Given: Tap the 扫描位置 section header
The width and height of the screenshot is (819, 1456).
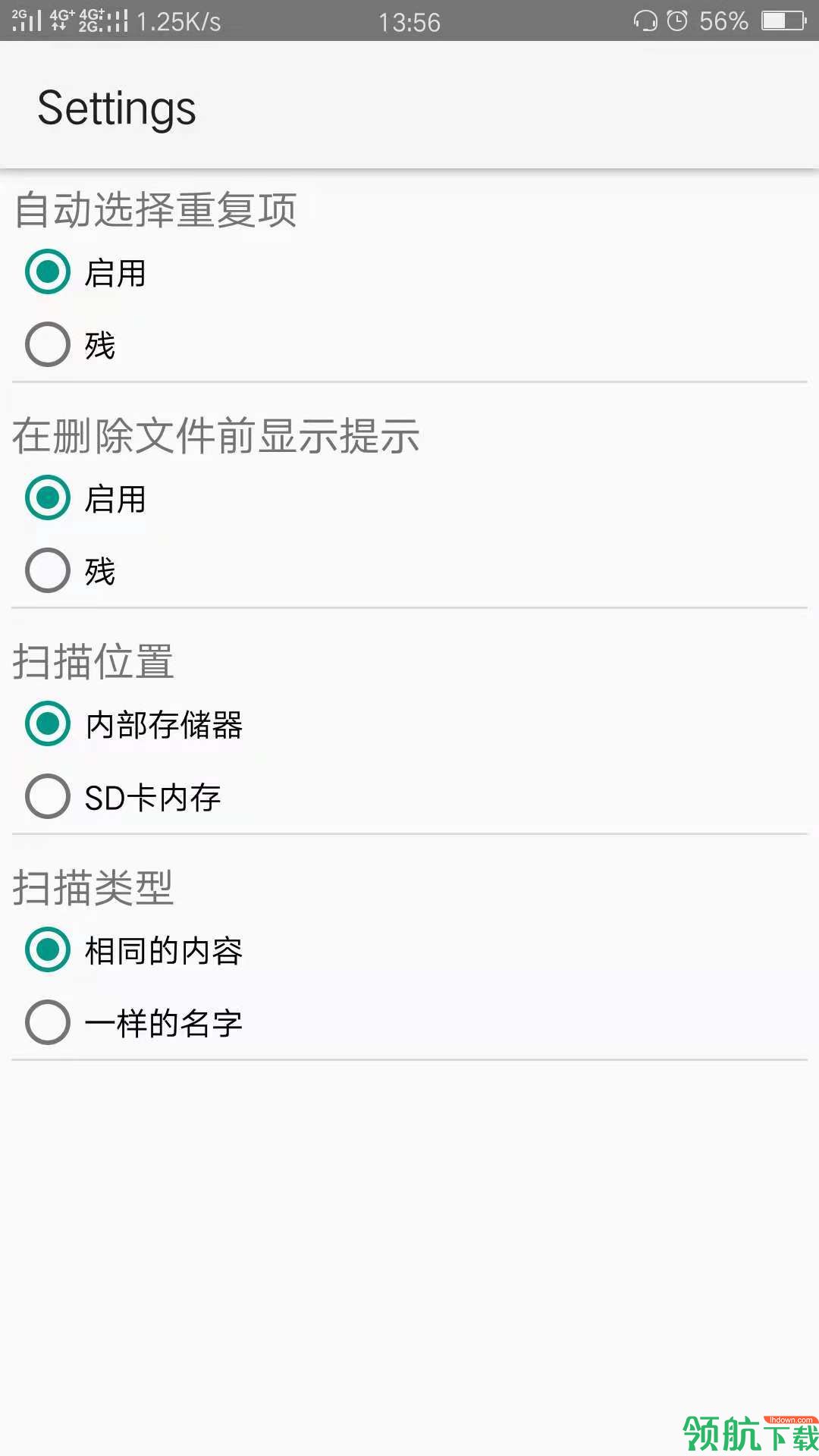Looking at the screenshot, I should point(93,661).
